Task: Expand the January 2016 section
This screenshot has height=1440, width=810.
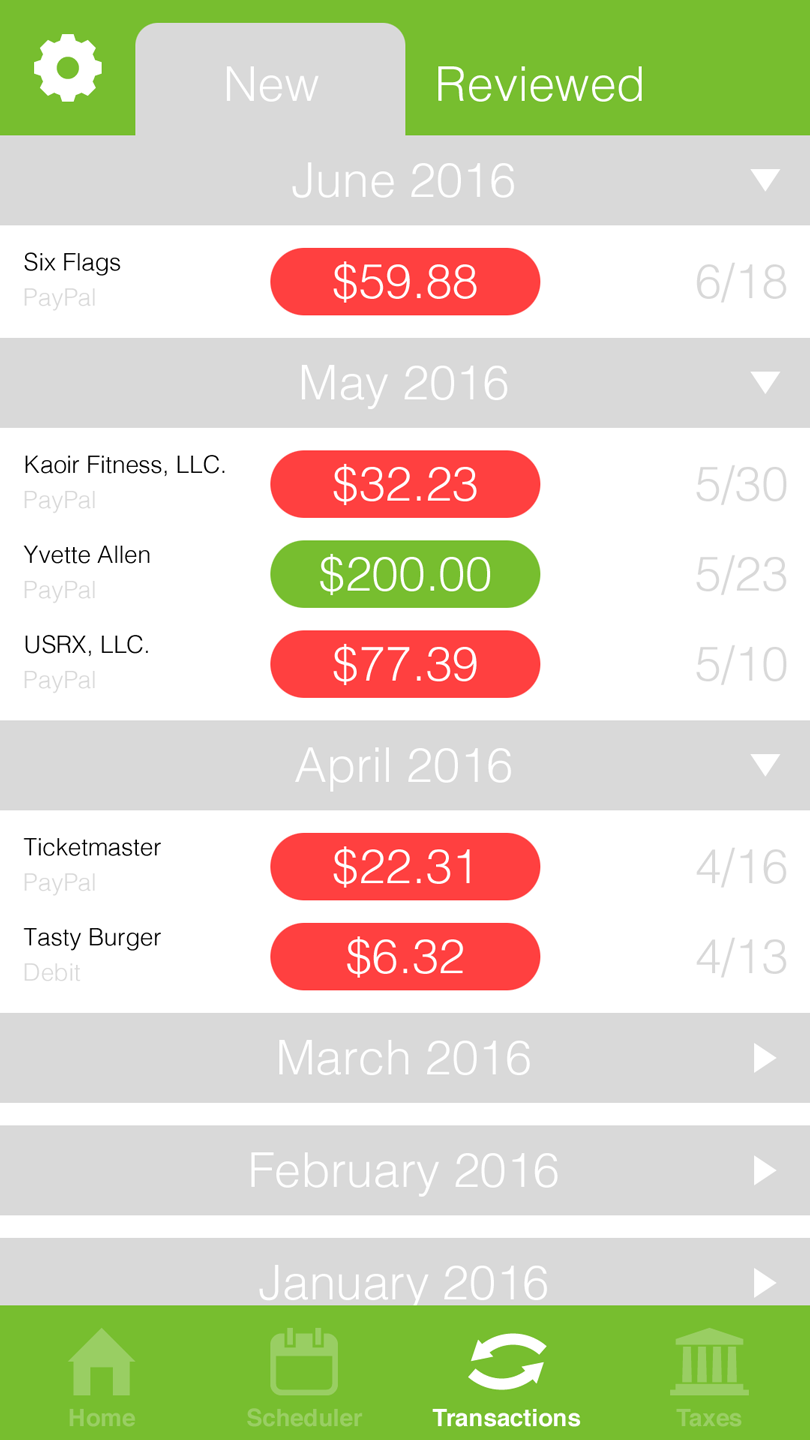Action: (x=405, y=1272)
